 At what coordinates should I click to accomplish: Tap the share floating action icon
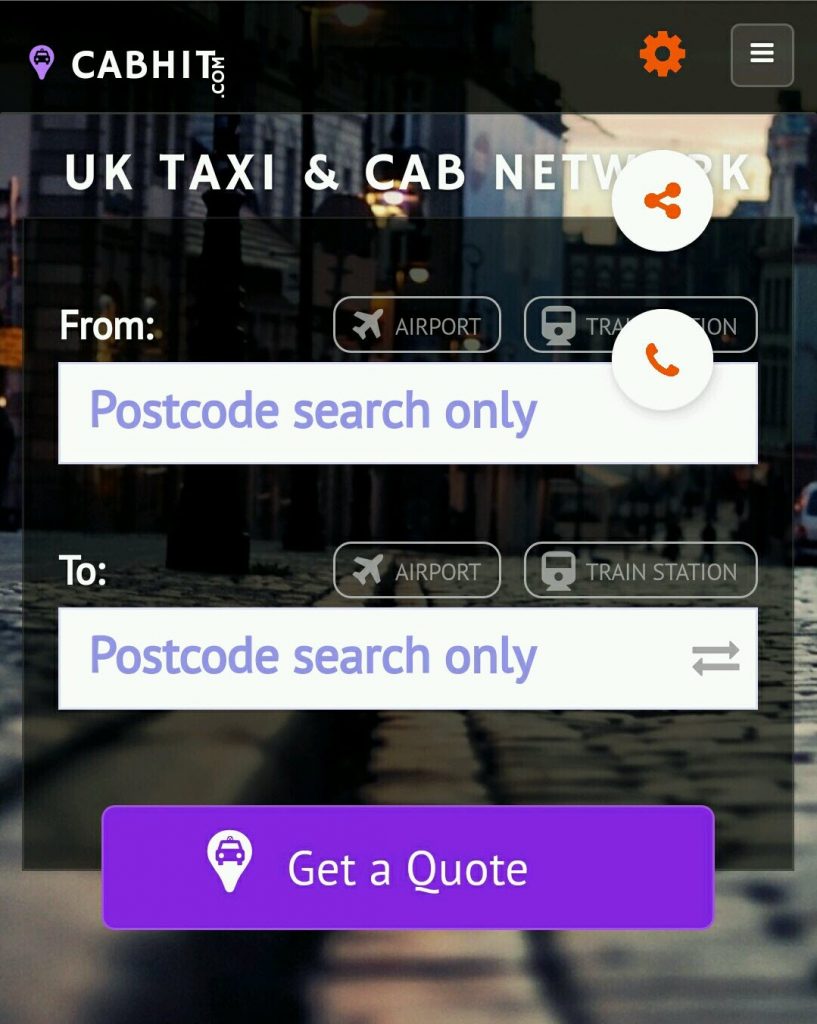tap(663, 199)
